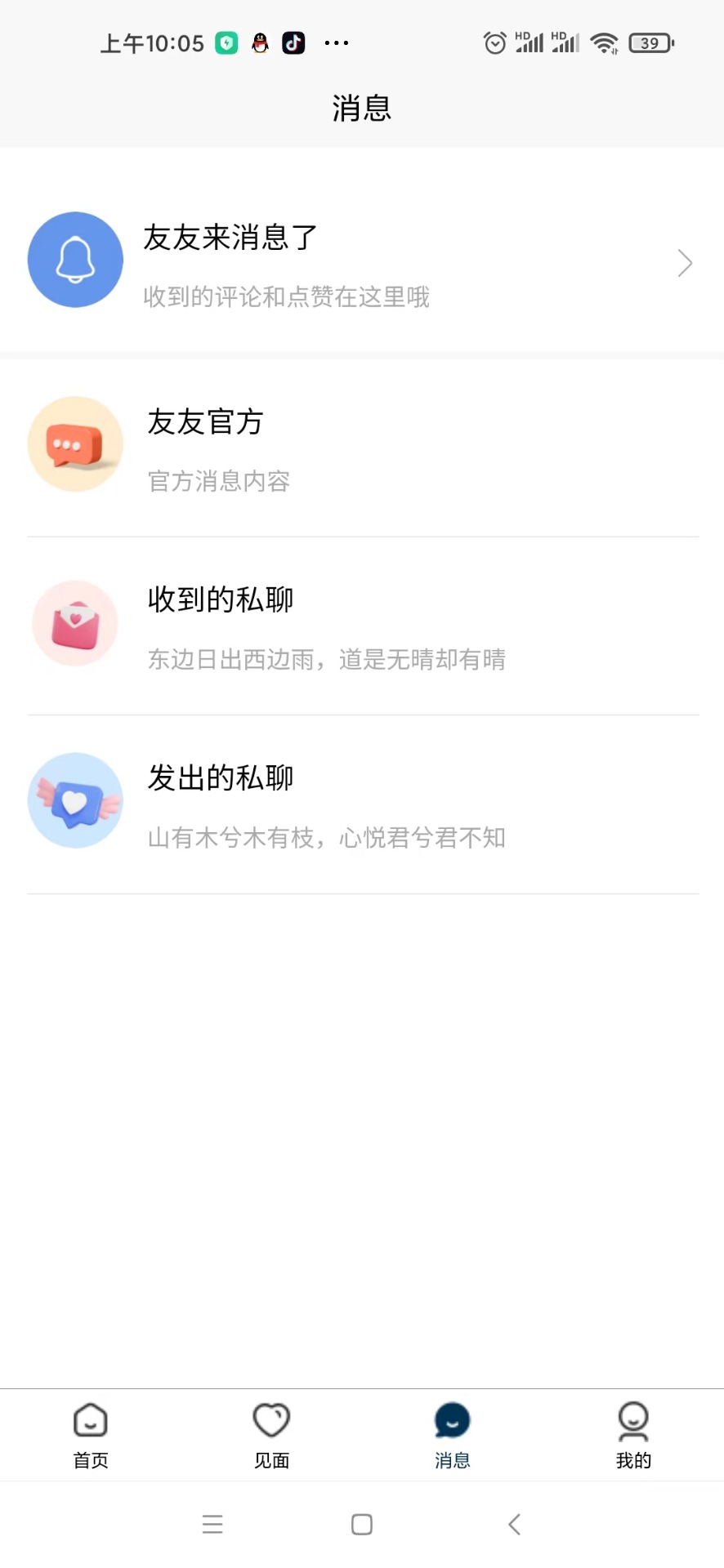
Task: Tap the three-dots overflow indicator in status bar
Action: point(337,42)
